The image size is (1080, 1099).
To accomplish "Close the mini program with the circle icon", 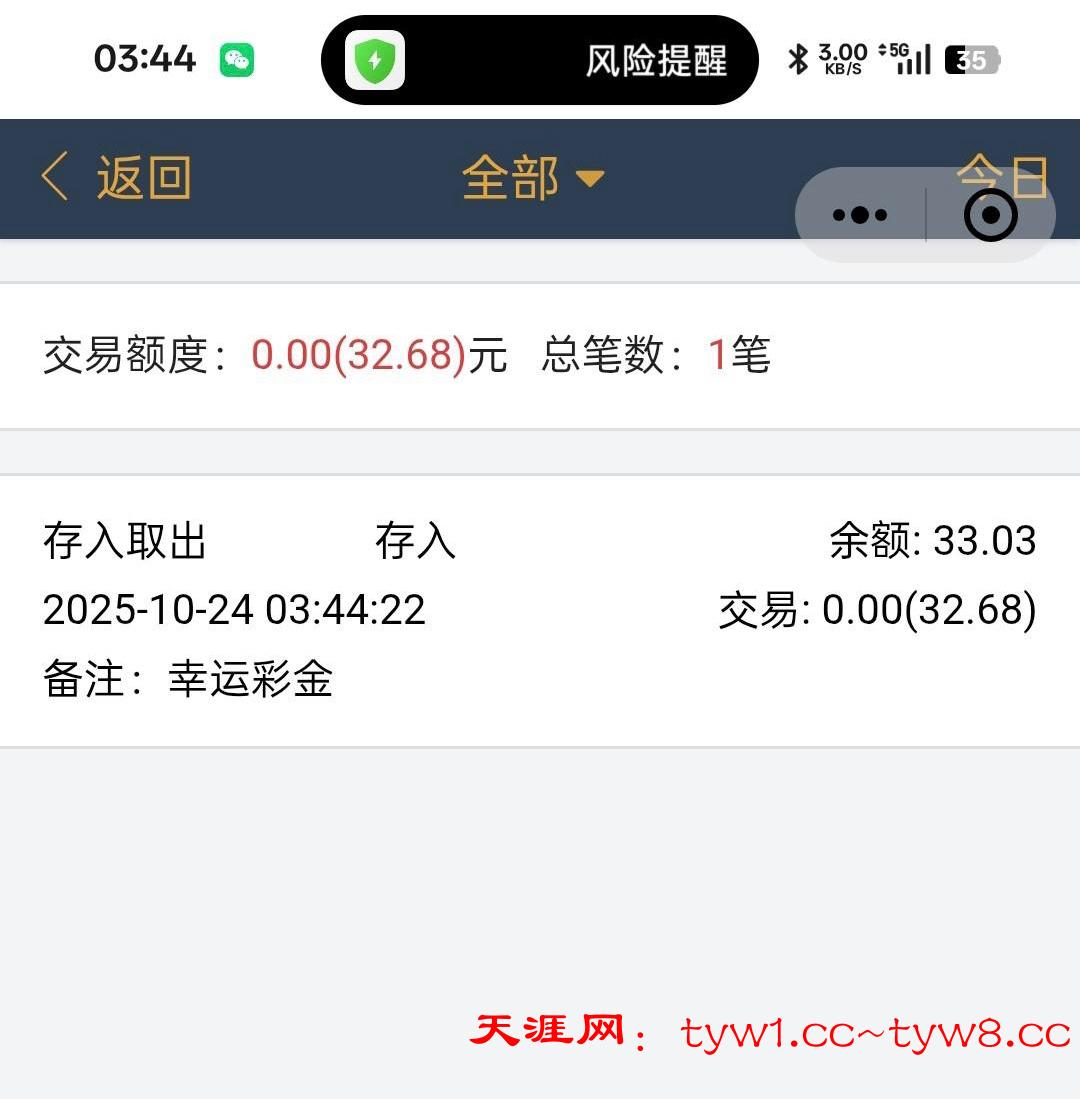I will pyautogui.click(x=990, y=215).
